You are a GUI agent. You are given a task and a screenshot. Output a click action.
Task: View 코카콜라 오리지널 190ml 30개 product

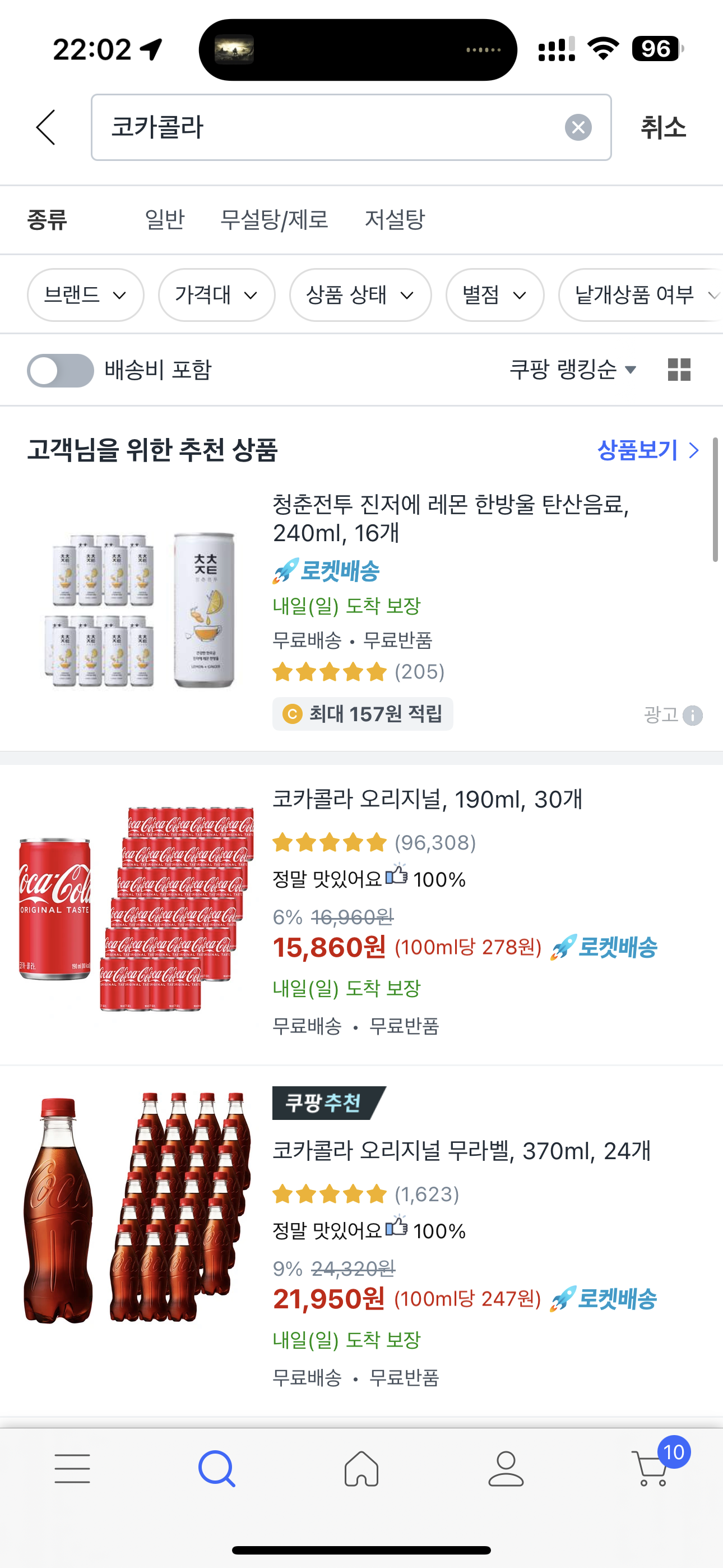[427, 799]
